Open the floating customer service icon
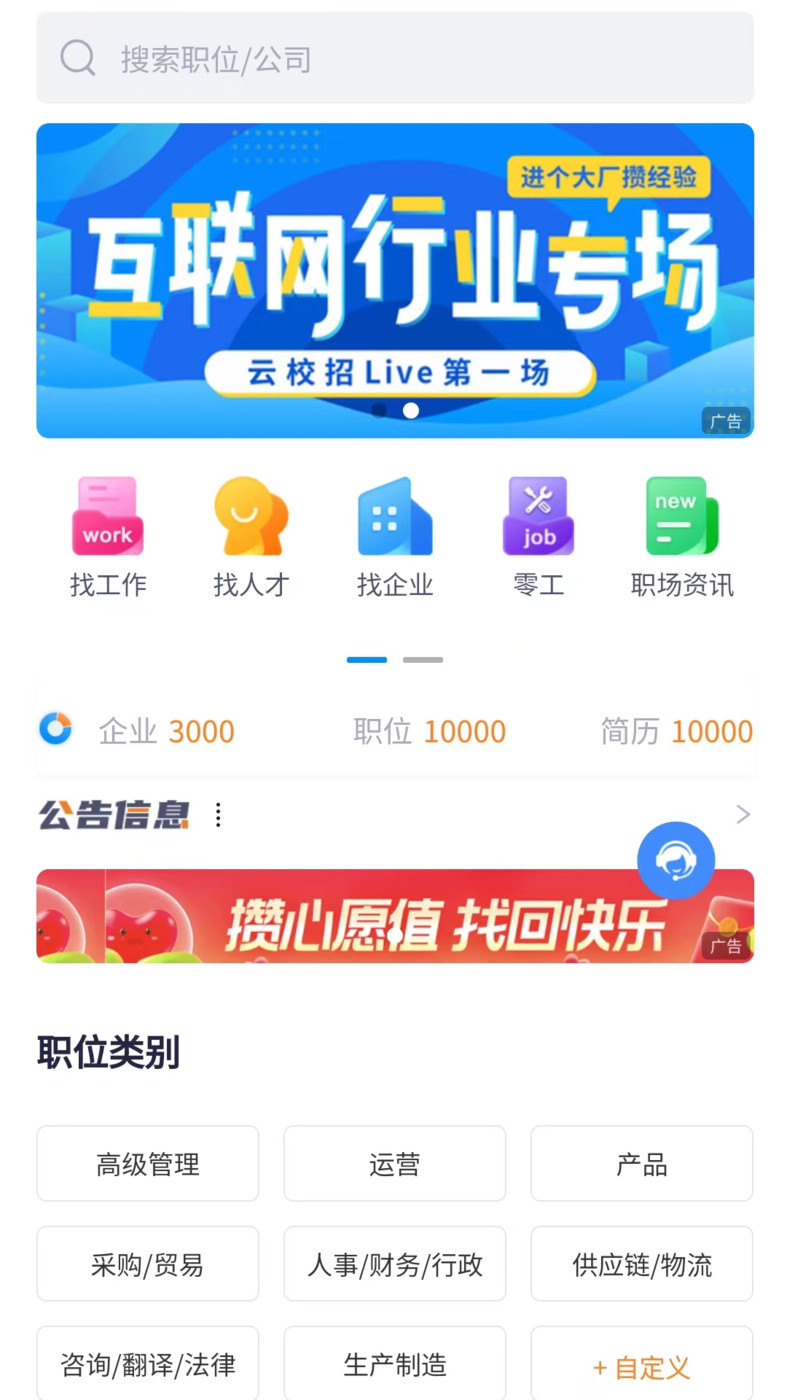 click(675, 860)
